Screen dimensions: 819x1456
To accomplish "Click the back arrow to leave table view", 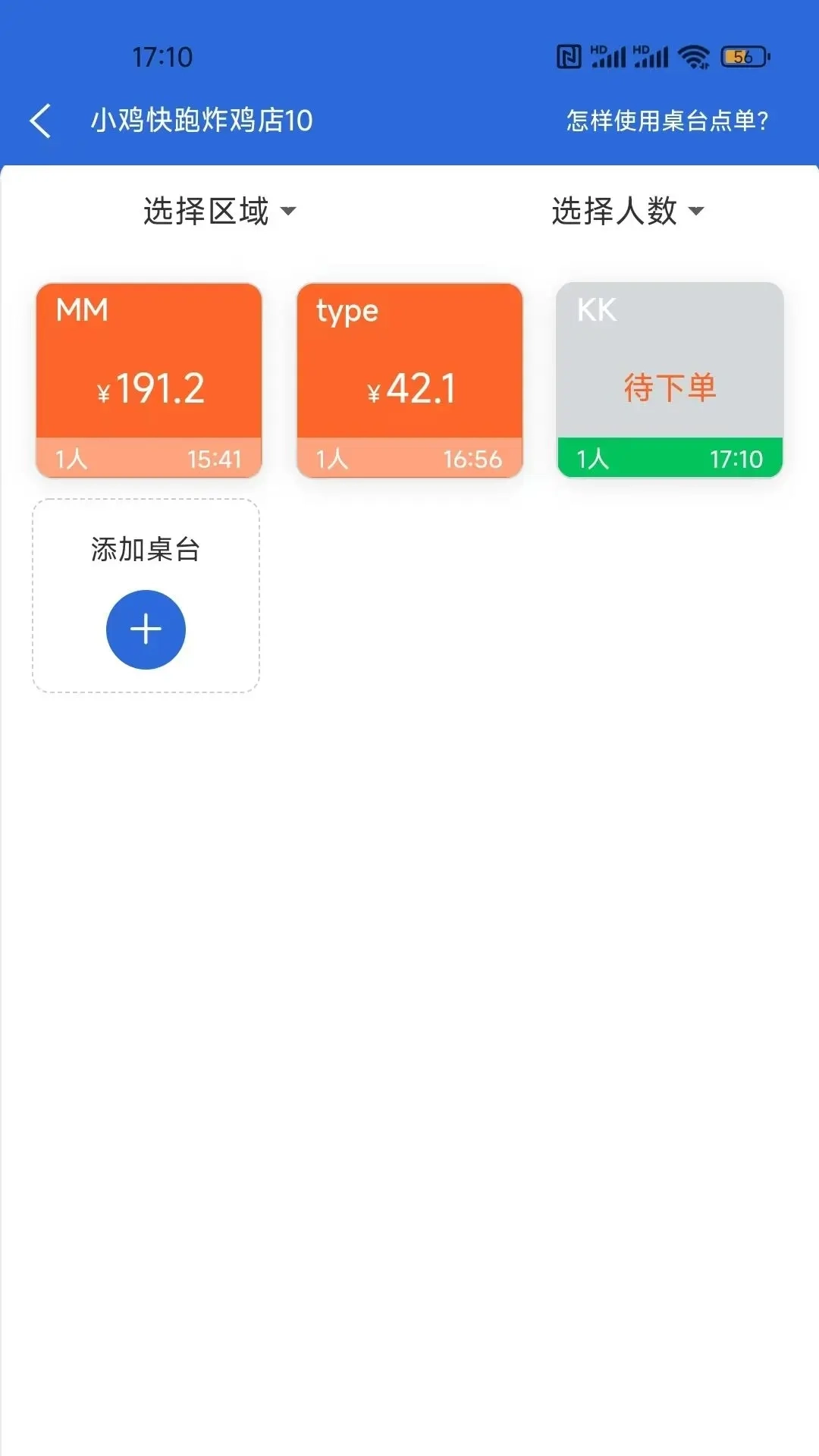I will tap(42, 120).
